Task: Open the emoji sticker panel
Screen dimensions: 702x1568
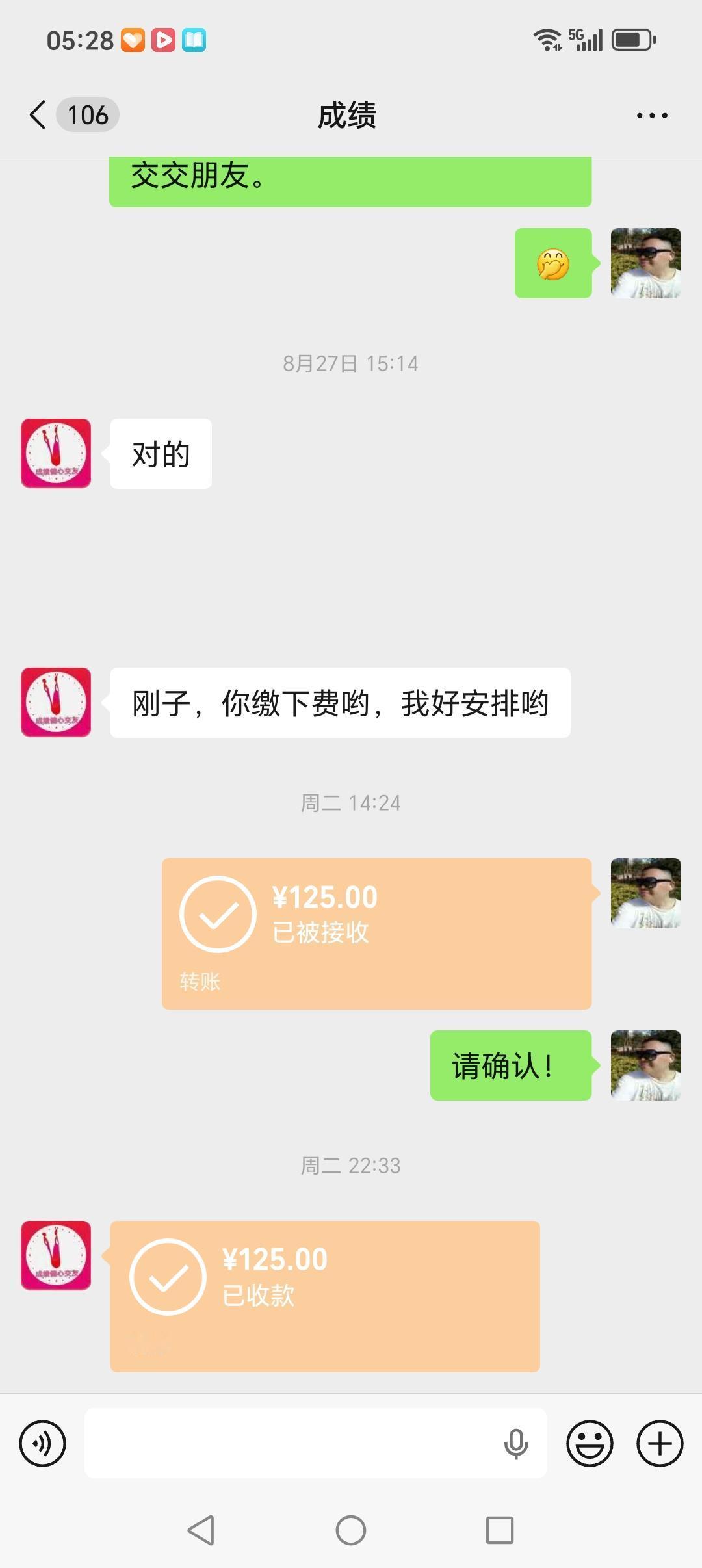Action: pos(590,1444)
